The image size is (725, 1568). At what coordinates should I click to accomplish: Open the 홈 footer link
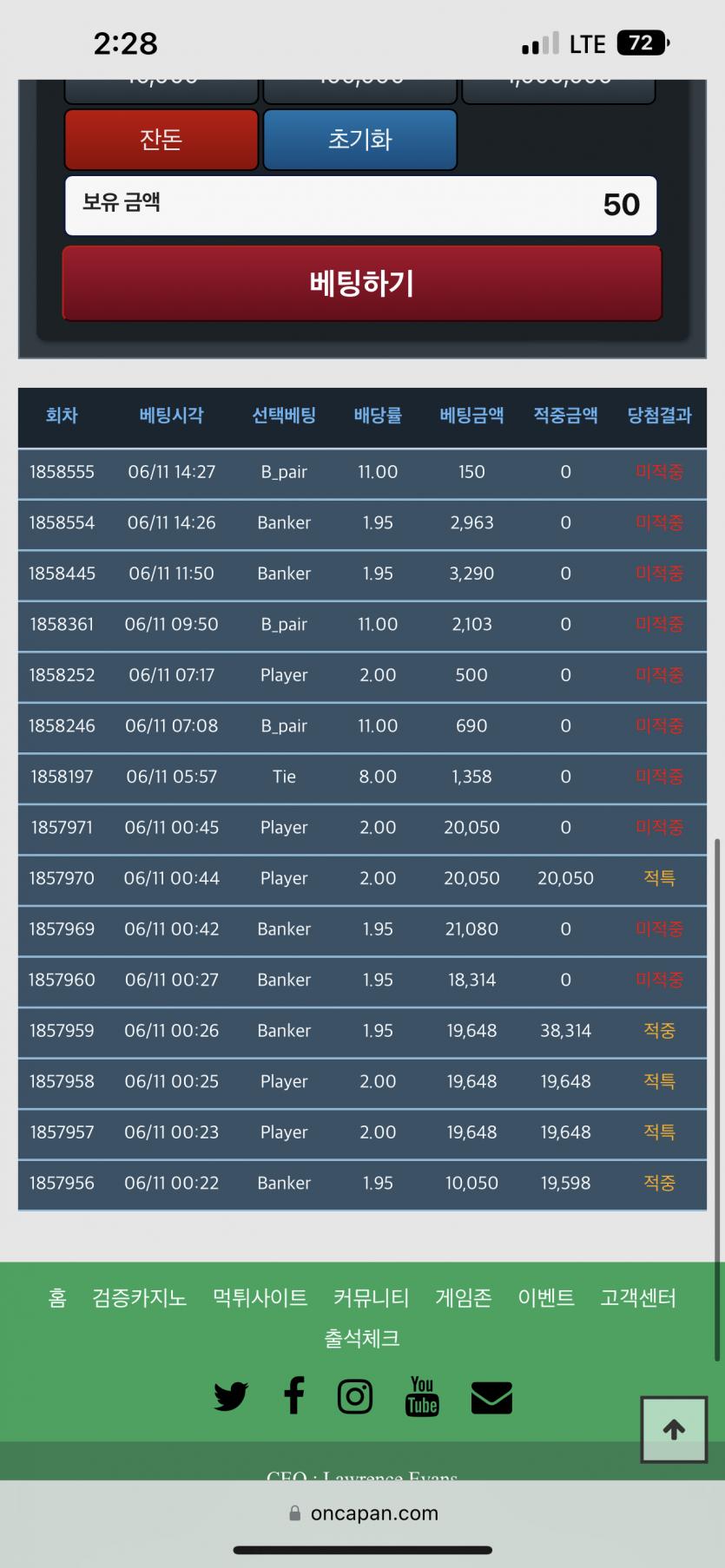coord(57,1297)
